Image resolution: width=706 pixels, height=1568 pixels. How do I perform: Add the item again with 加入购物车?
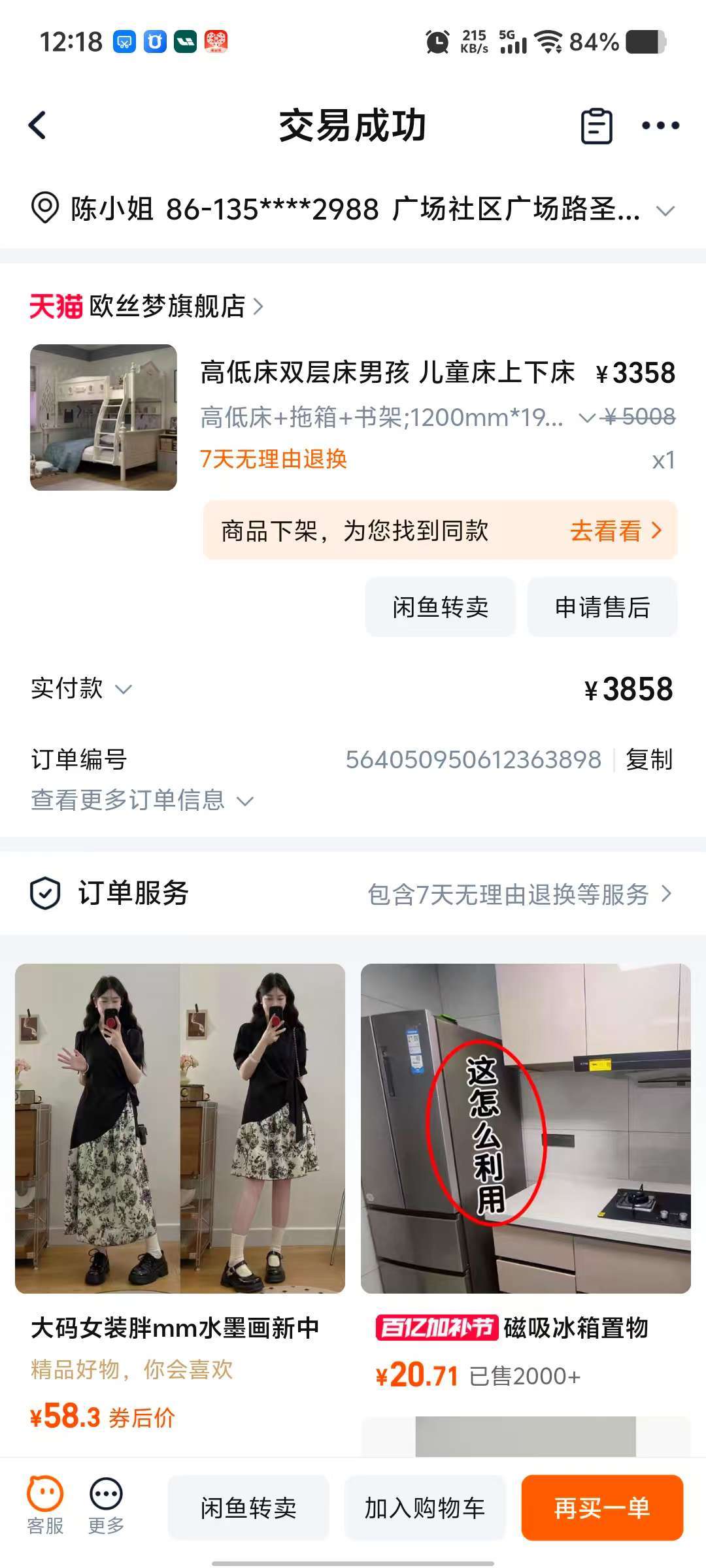coord(425,1508)
